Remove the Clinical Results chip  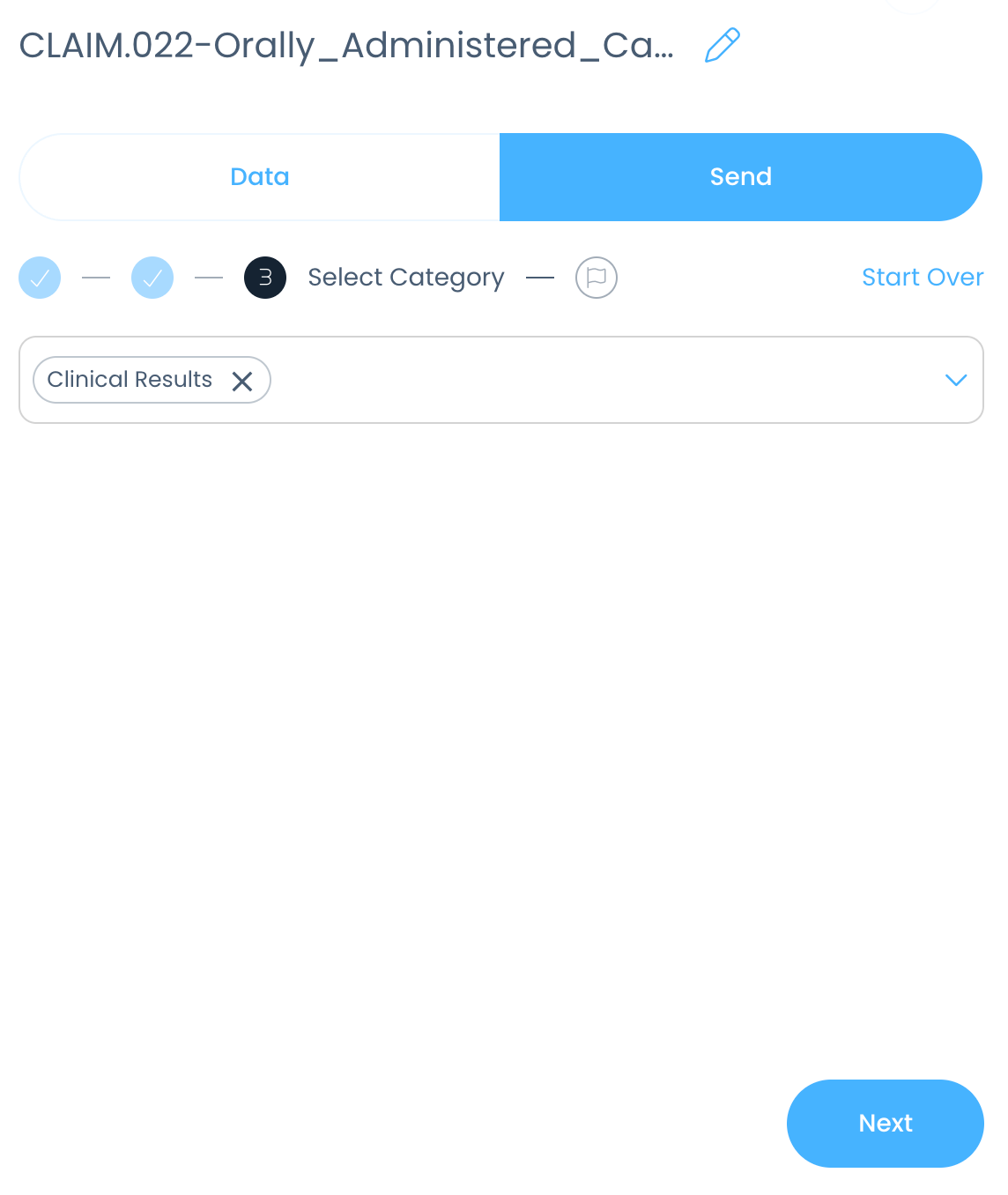click(242, 381)
